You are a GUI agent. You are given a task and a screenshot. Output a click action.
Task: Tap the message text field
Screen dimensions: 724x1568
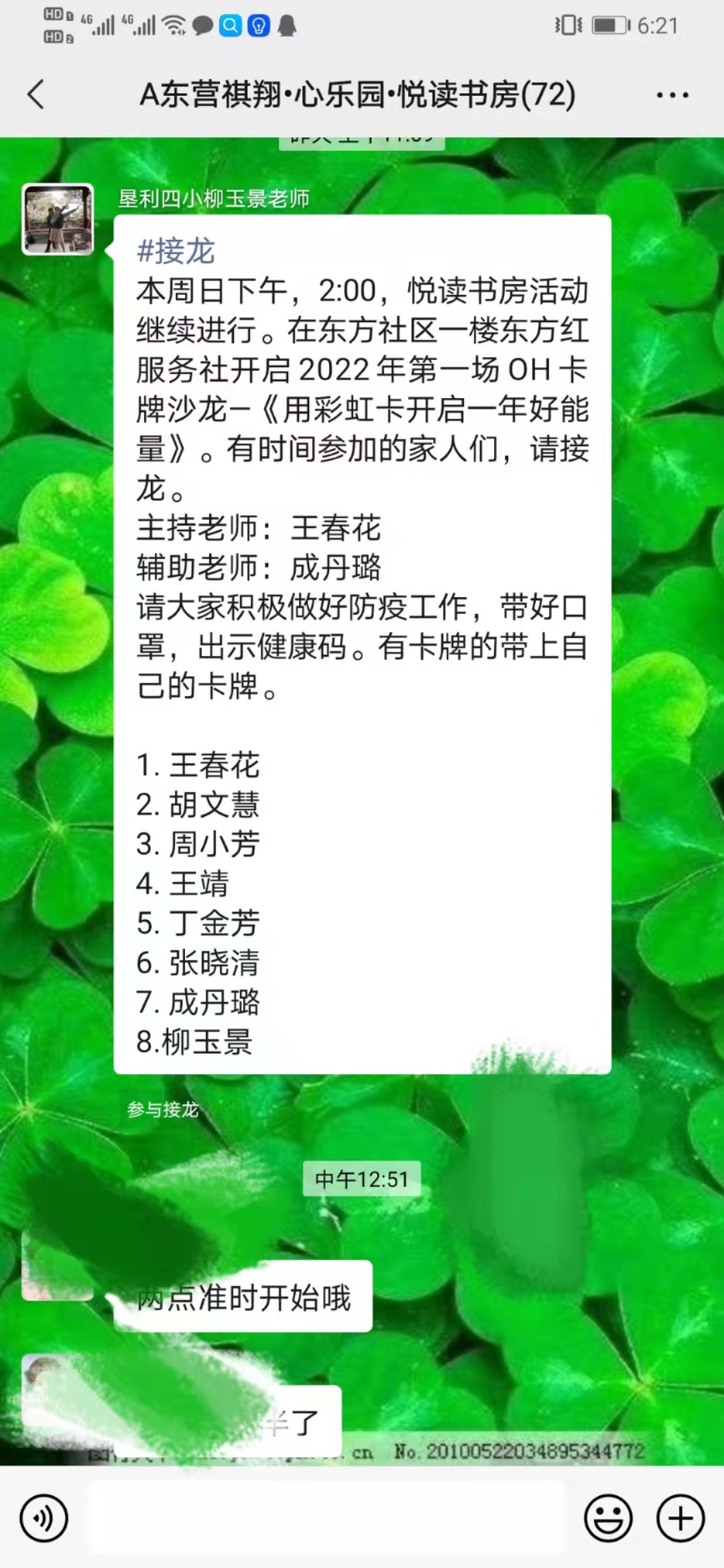326,1517
